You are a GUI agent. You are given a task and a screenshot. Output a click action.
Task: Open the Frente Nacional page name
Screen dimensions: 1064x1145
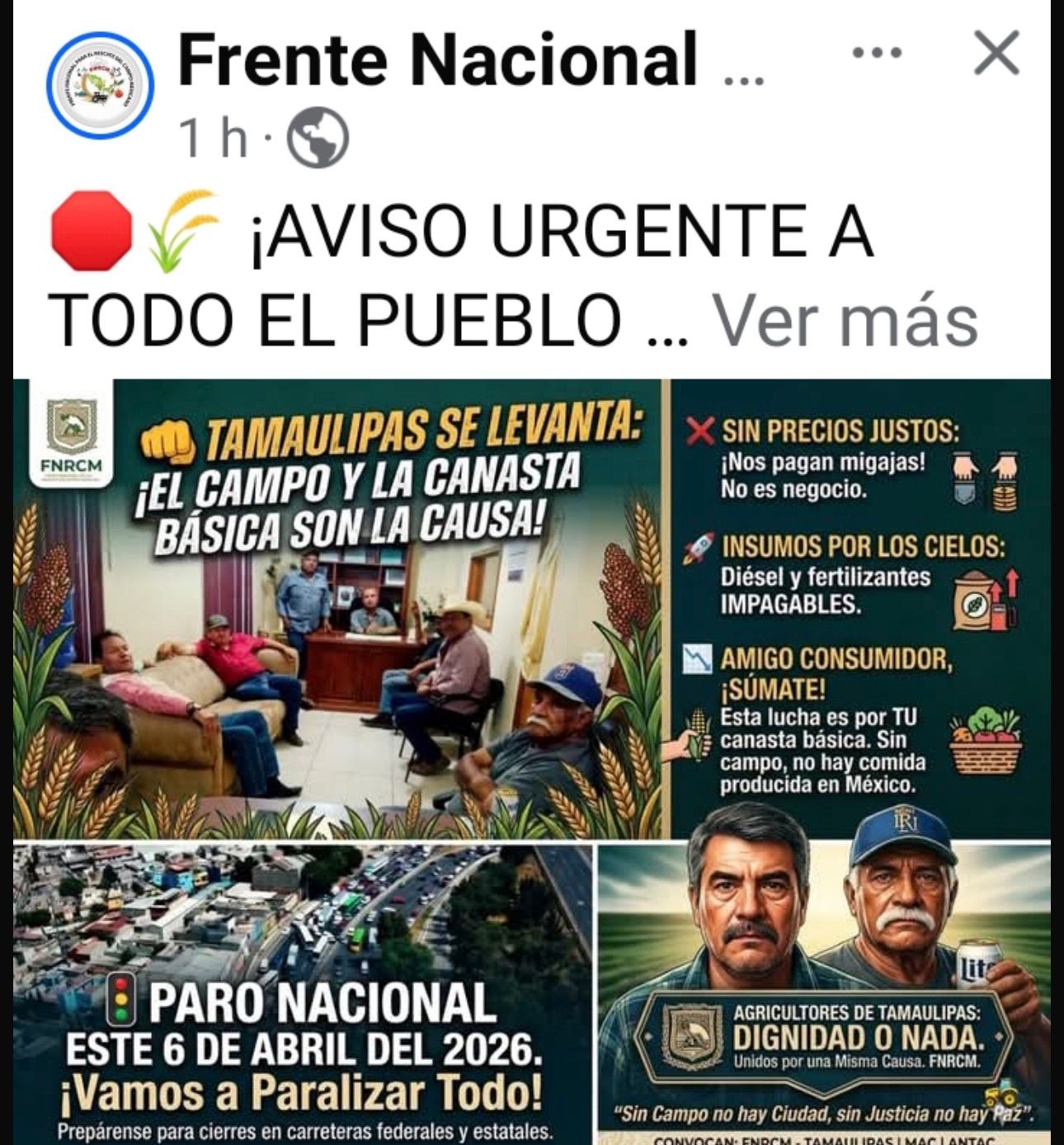438,59
